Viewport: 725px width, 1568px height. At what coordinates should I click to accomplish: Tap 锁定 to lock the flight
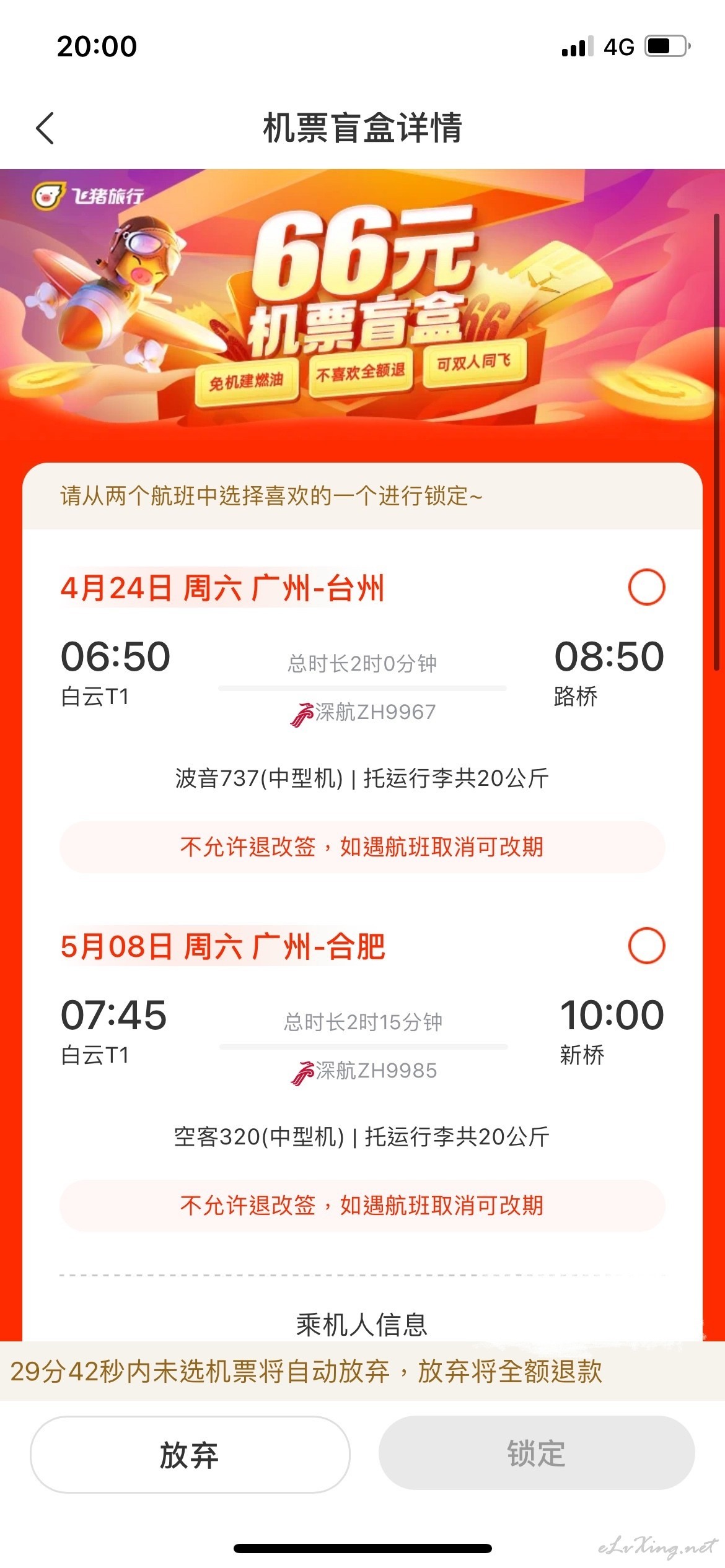(537, 1453)
